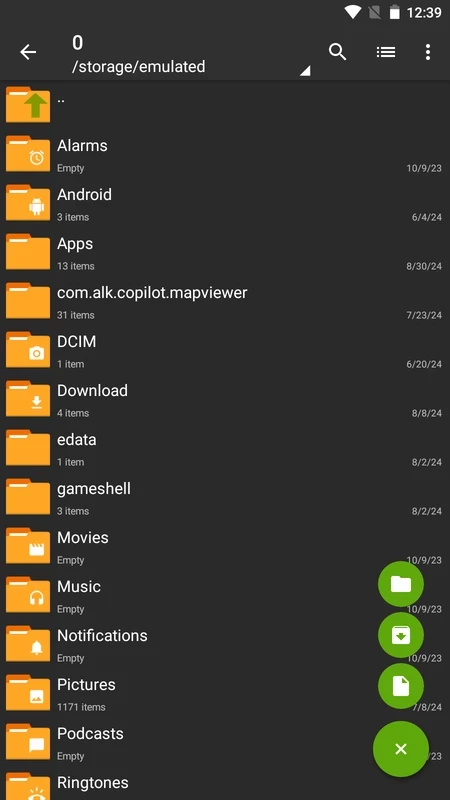Open the search magnifier
This screenshot has width=450, height=800.
337,52
